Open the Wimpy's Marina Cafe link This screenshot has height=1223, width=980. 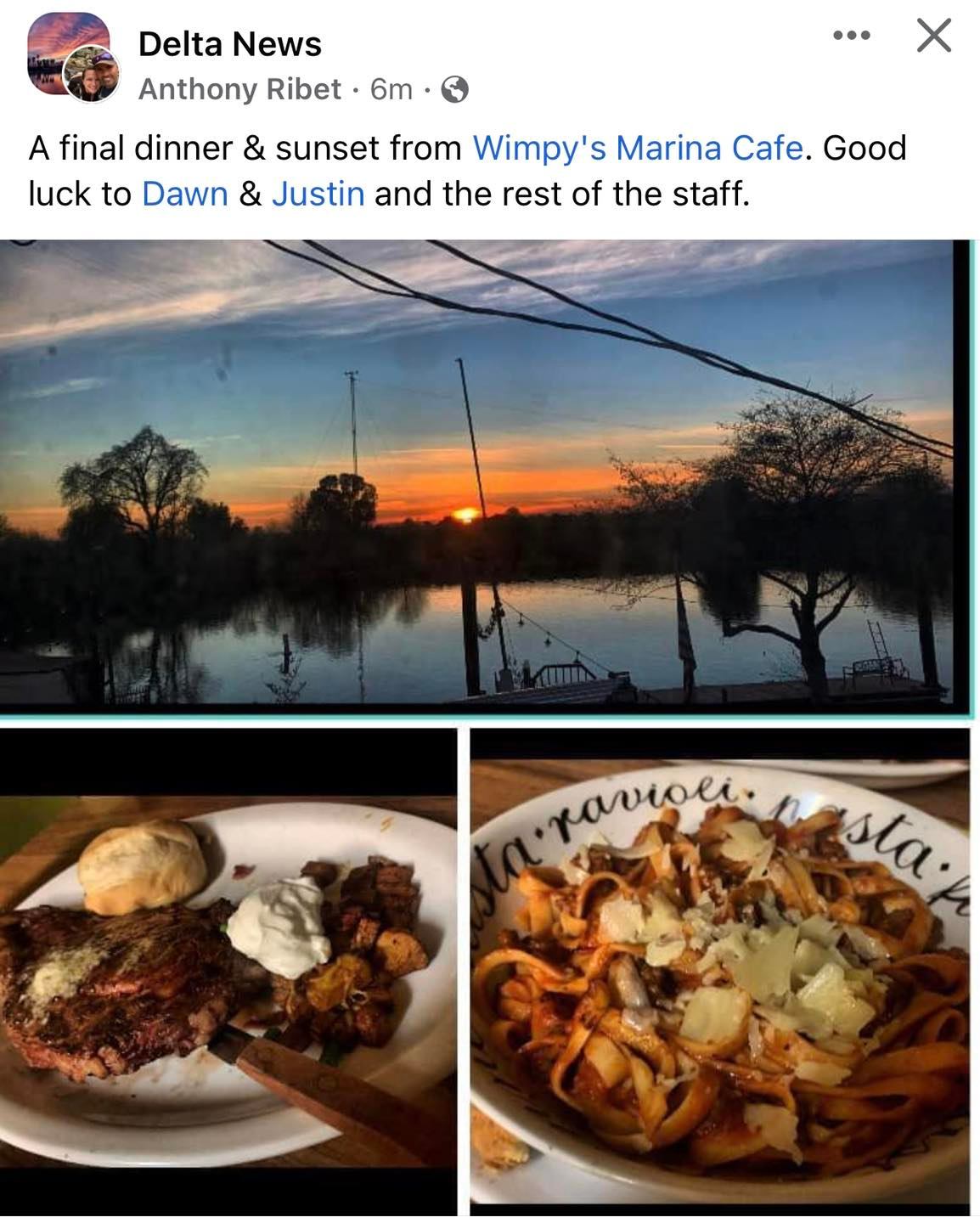[637, 148]
